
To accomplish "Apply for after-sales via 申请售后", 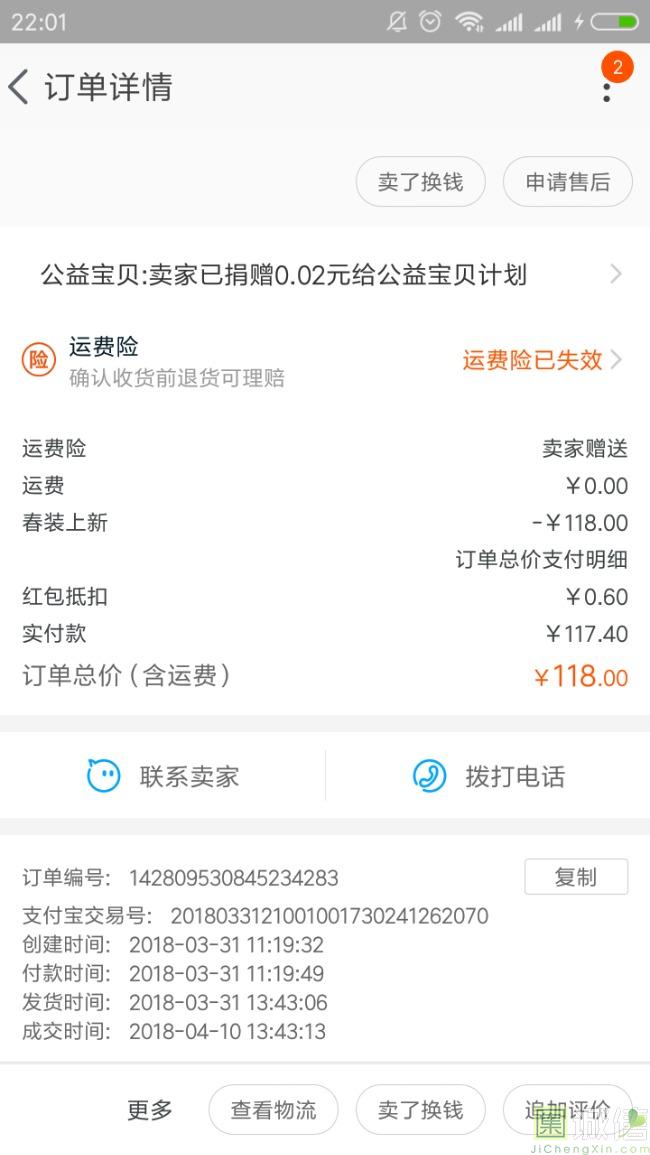I will click(567, 182).
